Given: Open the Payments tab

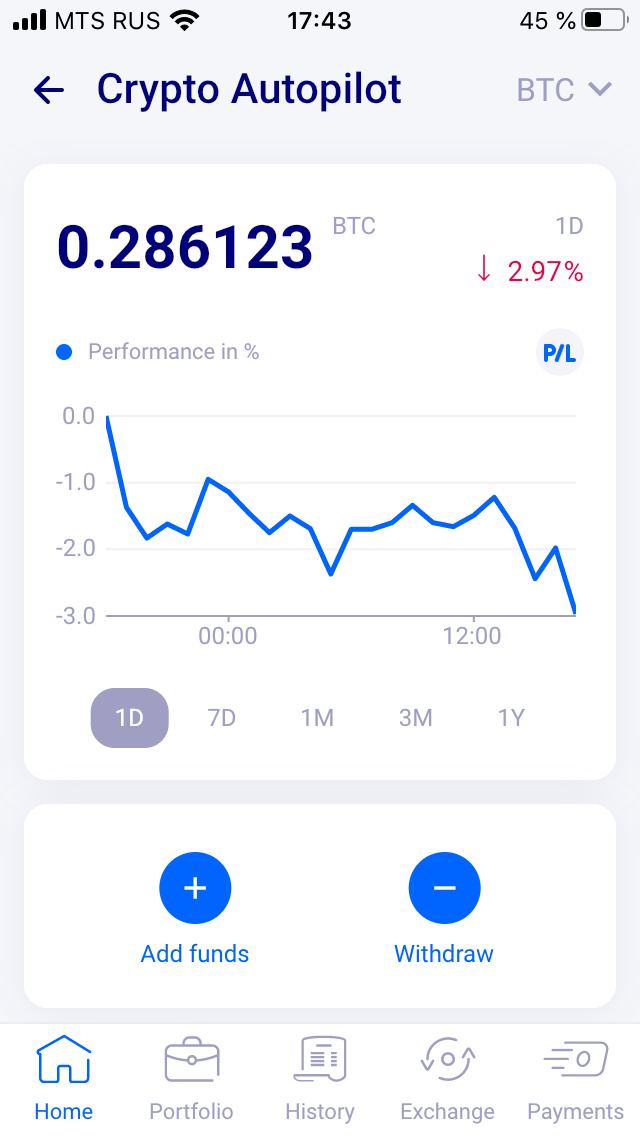Looking at the screenshot, I should 575,1079.
